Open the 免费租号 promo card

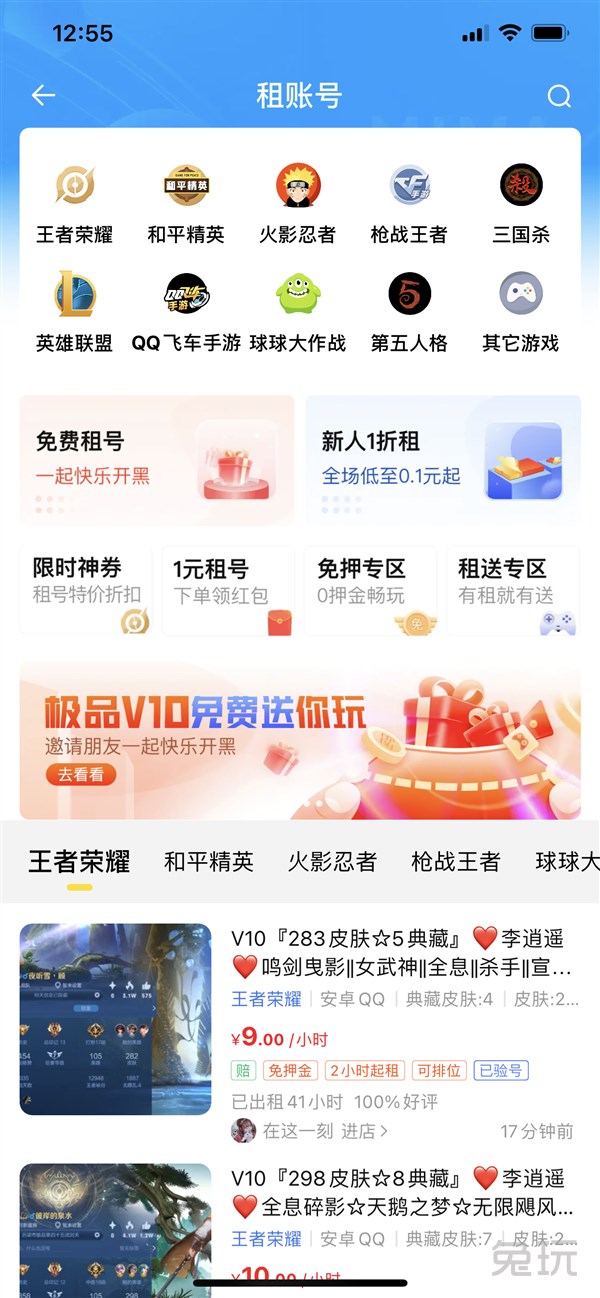(x=157, y=460)
